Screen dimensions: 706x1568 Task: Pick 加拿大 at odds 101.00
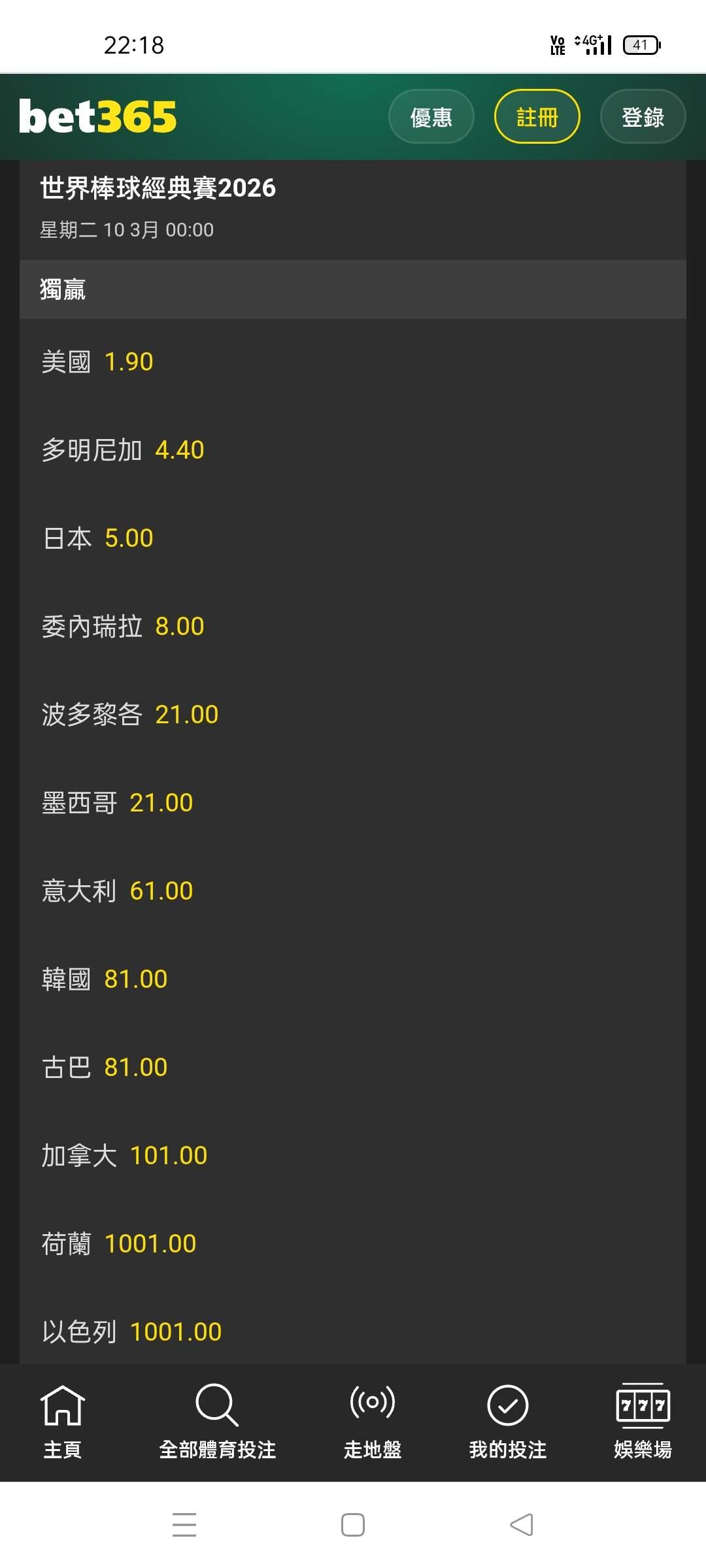(124, 1156)
